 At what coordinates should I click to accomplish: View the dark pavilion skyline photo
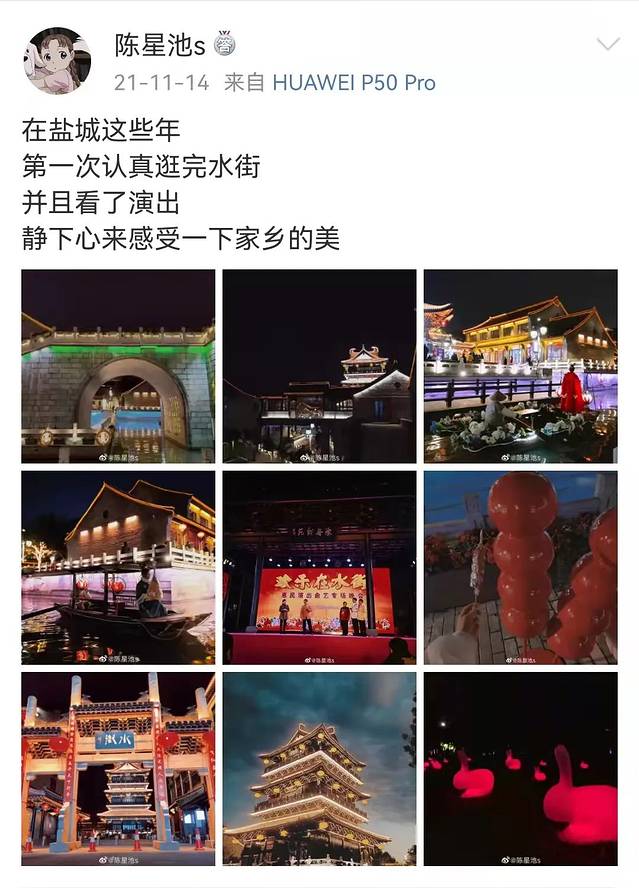pyautogui.click(x=319, y=366)
